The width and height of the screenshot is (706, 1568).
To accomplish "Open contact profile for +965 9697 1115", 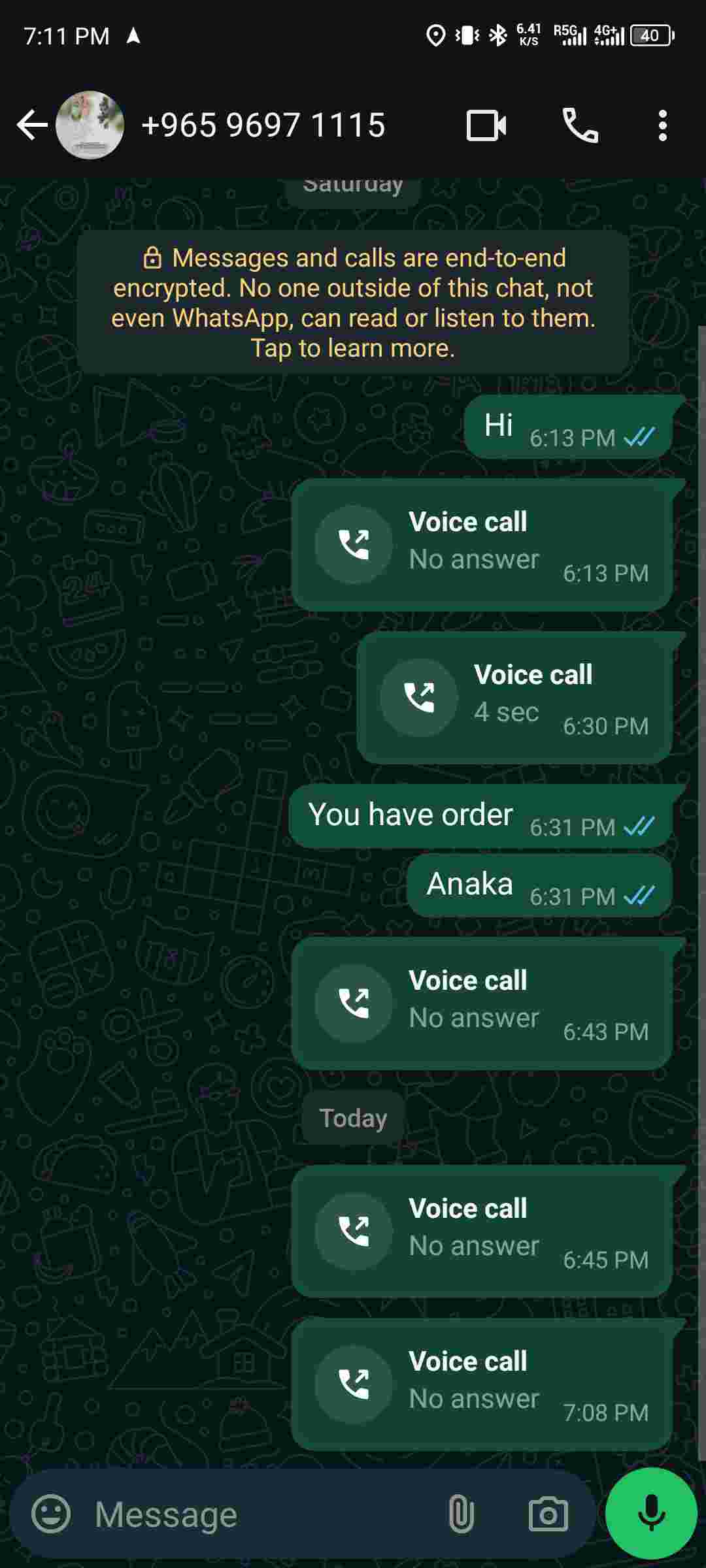I will click(263, 125).
